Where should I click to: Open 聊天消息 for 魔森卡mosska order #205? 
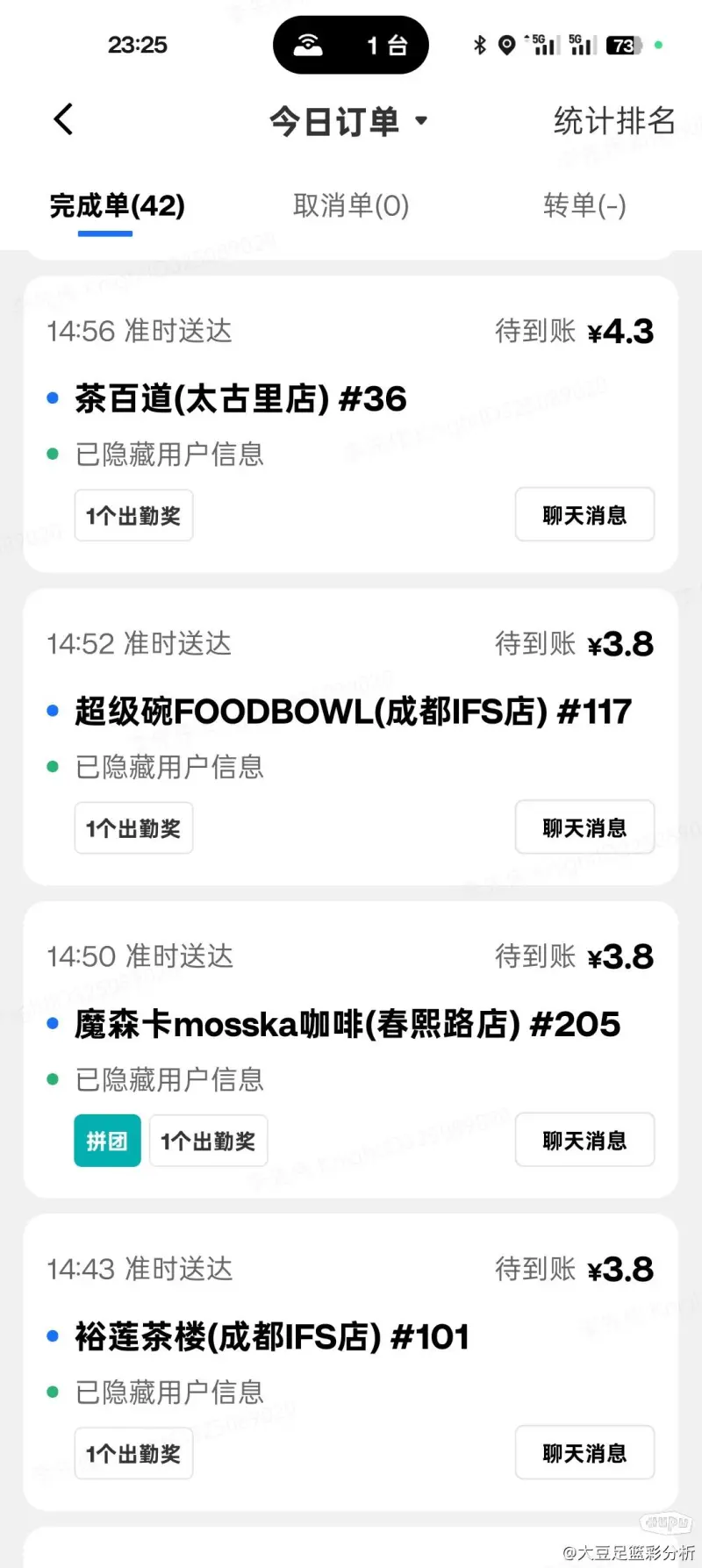pyautogui.click(x=584, y=1140)
